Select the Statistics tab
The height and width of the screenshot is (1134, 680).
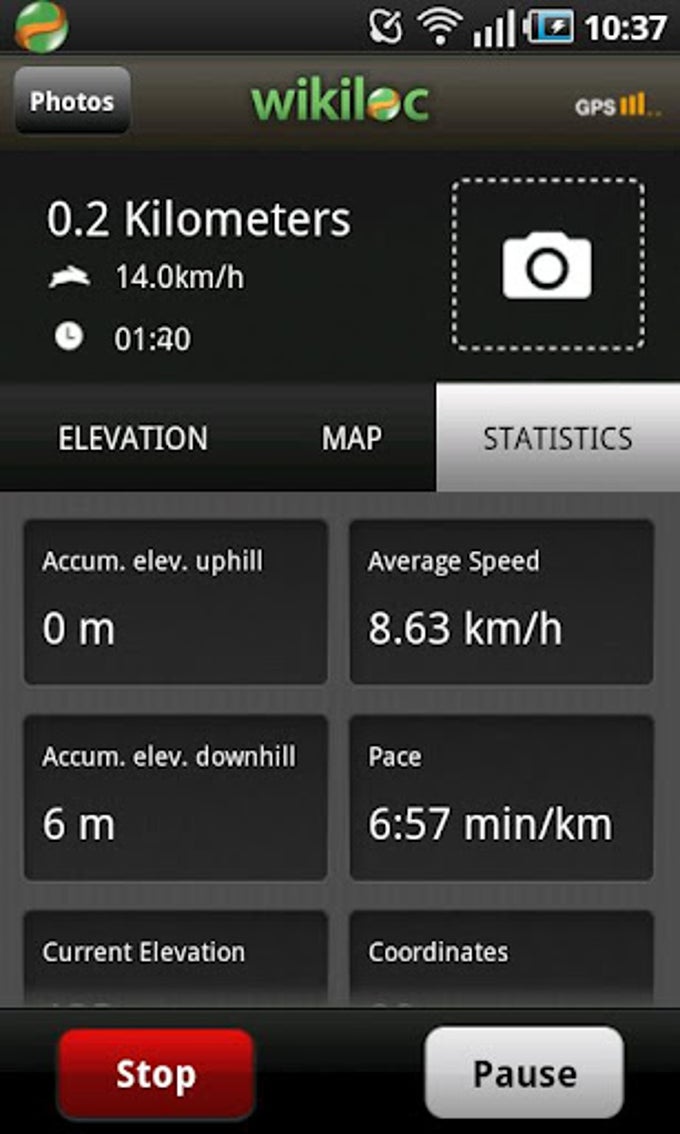coord(557,438)
